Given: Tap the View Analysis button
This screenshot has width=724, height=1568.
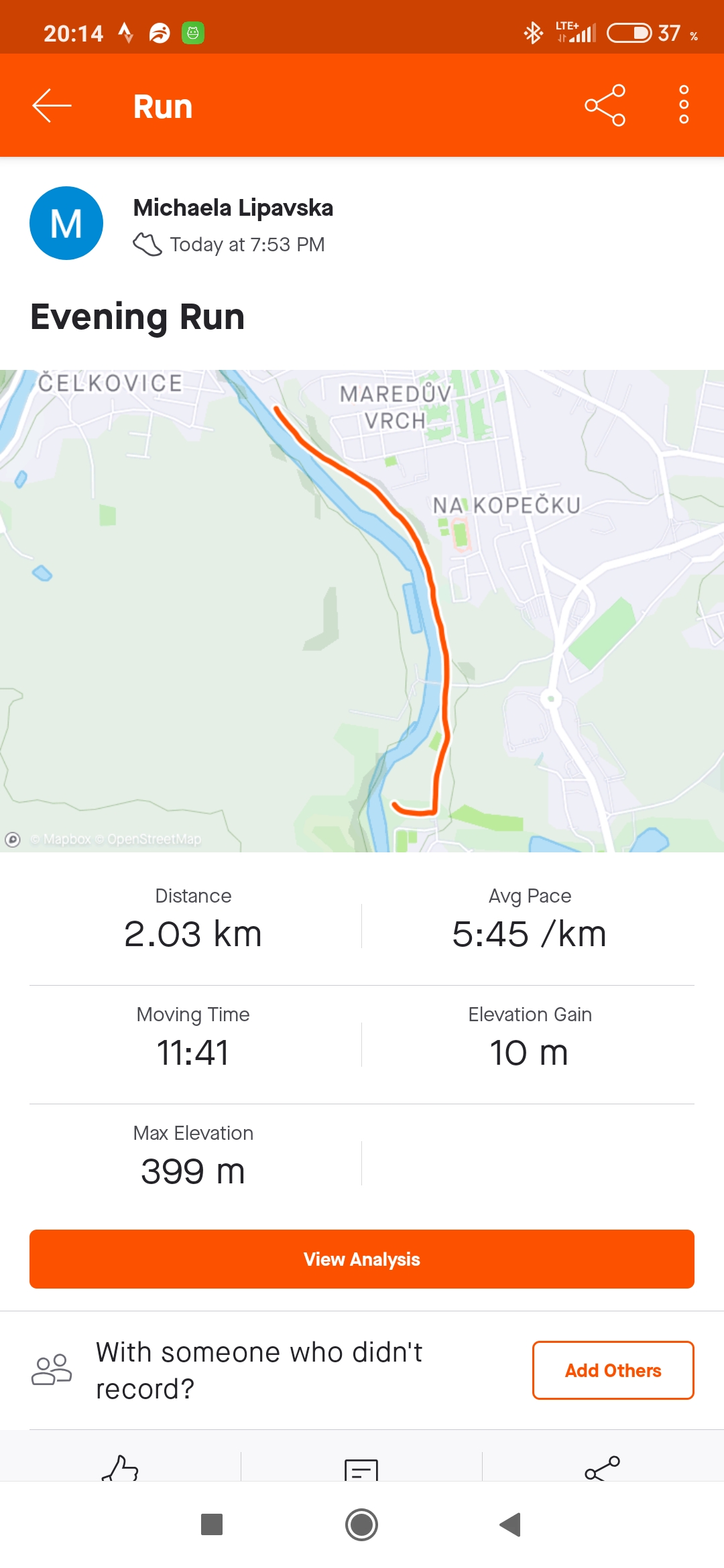Looking at the screenshot, I should point(362,1259).
